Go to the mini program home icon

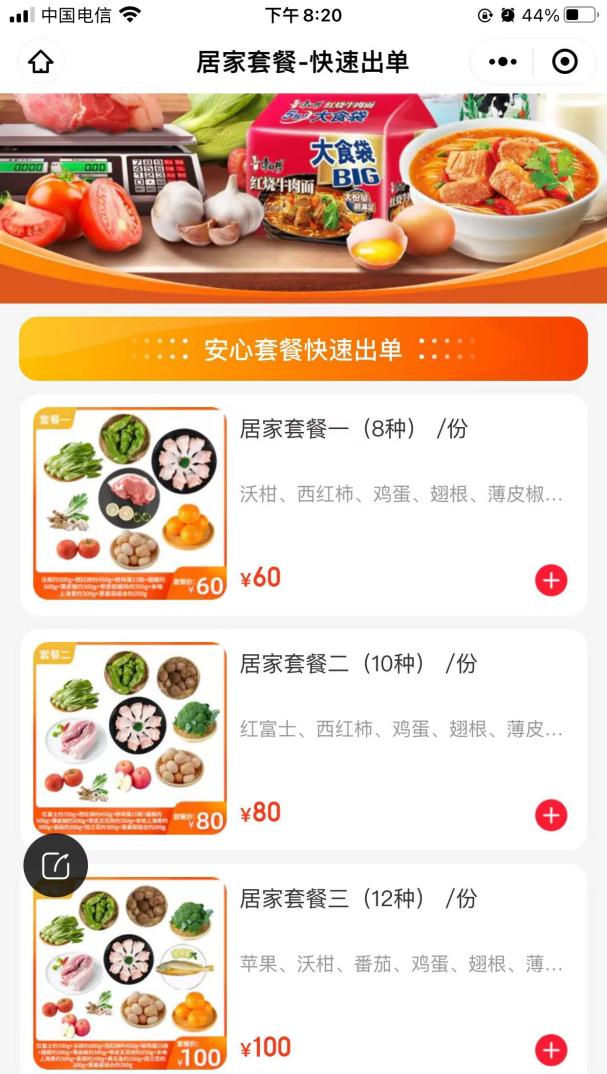click(40, 62)
